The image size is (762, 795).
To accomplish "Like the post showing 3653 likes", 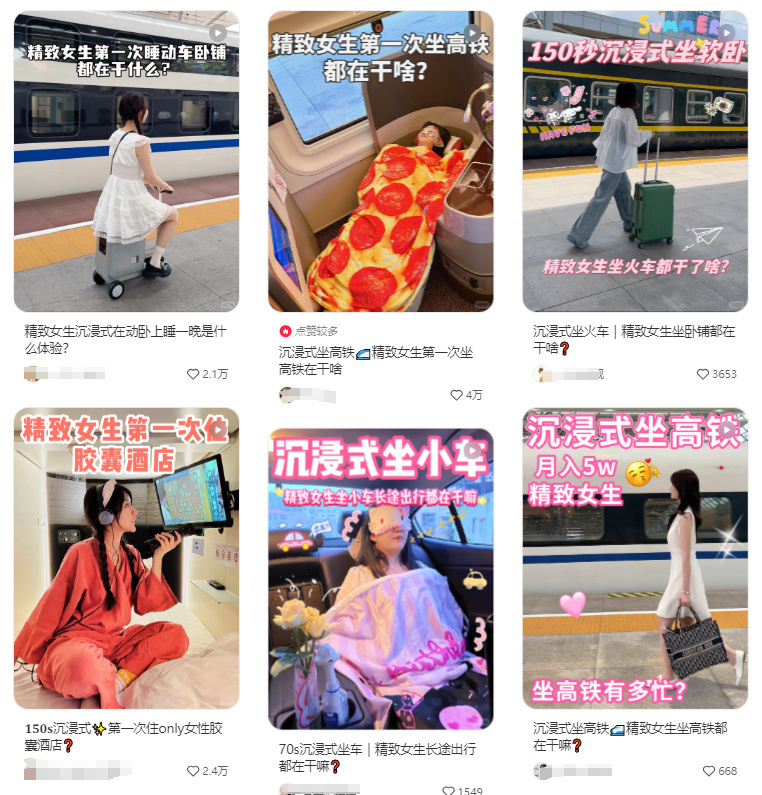I will tap(703, 374).
